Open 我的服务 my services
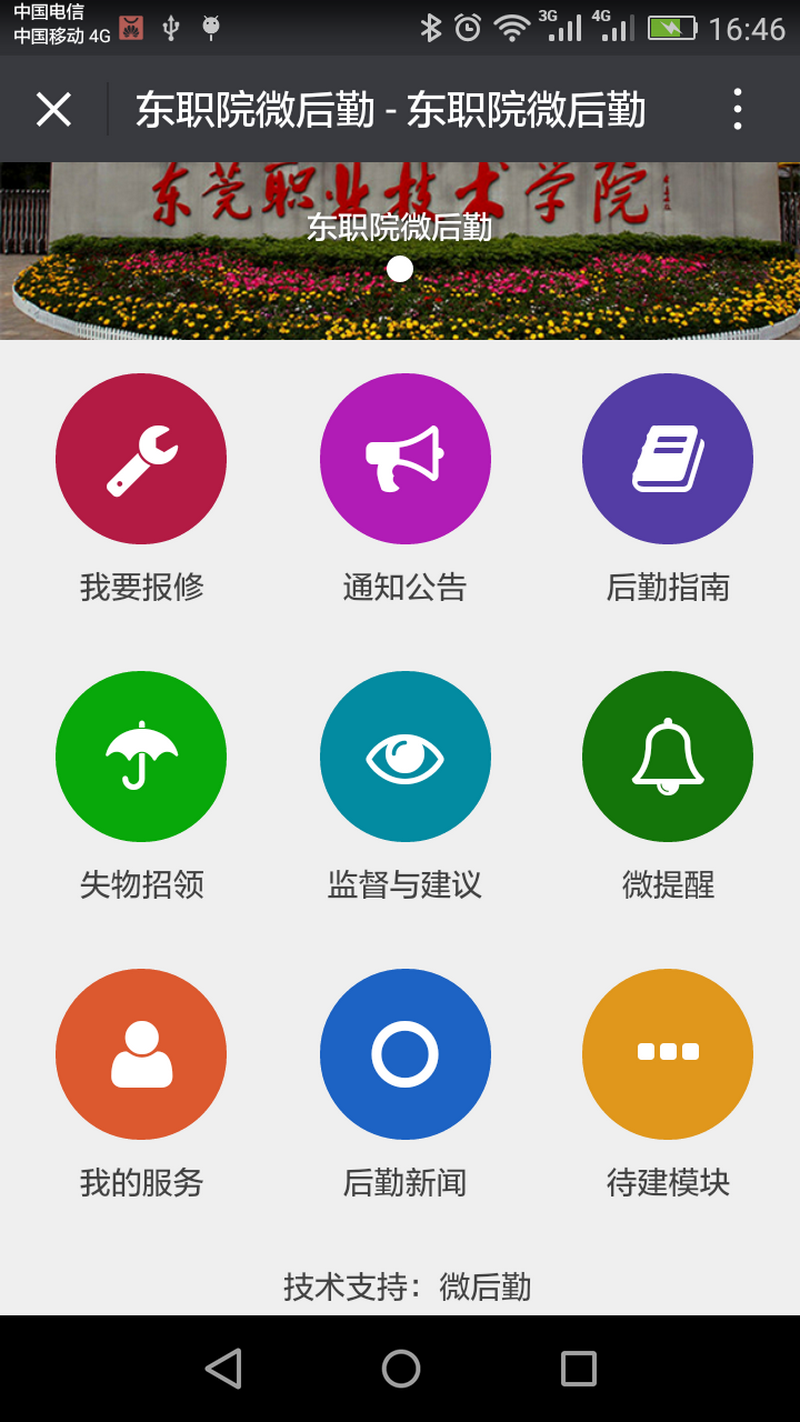The height and width of the screenshot is (1422, 800). [x=141, y=1054]
